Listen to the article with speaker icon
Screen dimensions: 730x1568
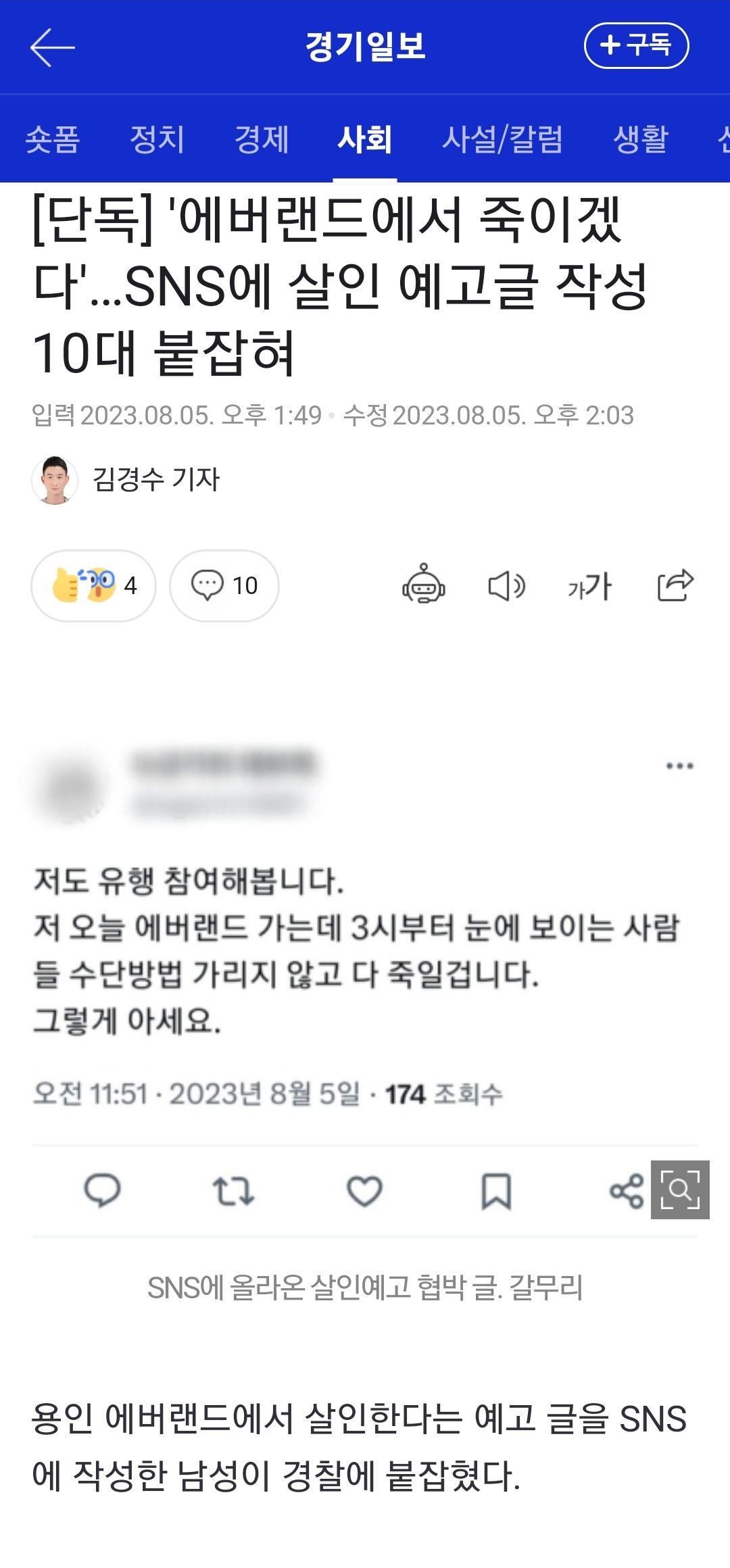(506, 585)
